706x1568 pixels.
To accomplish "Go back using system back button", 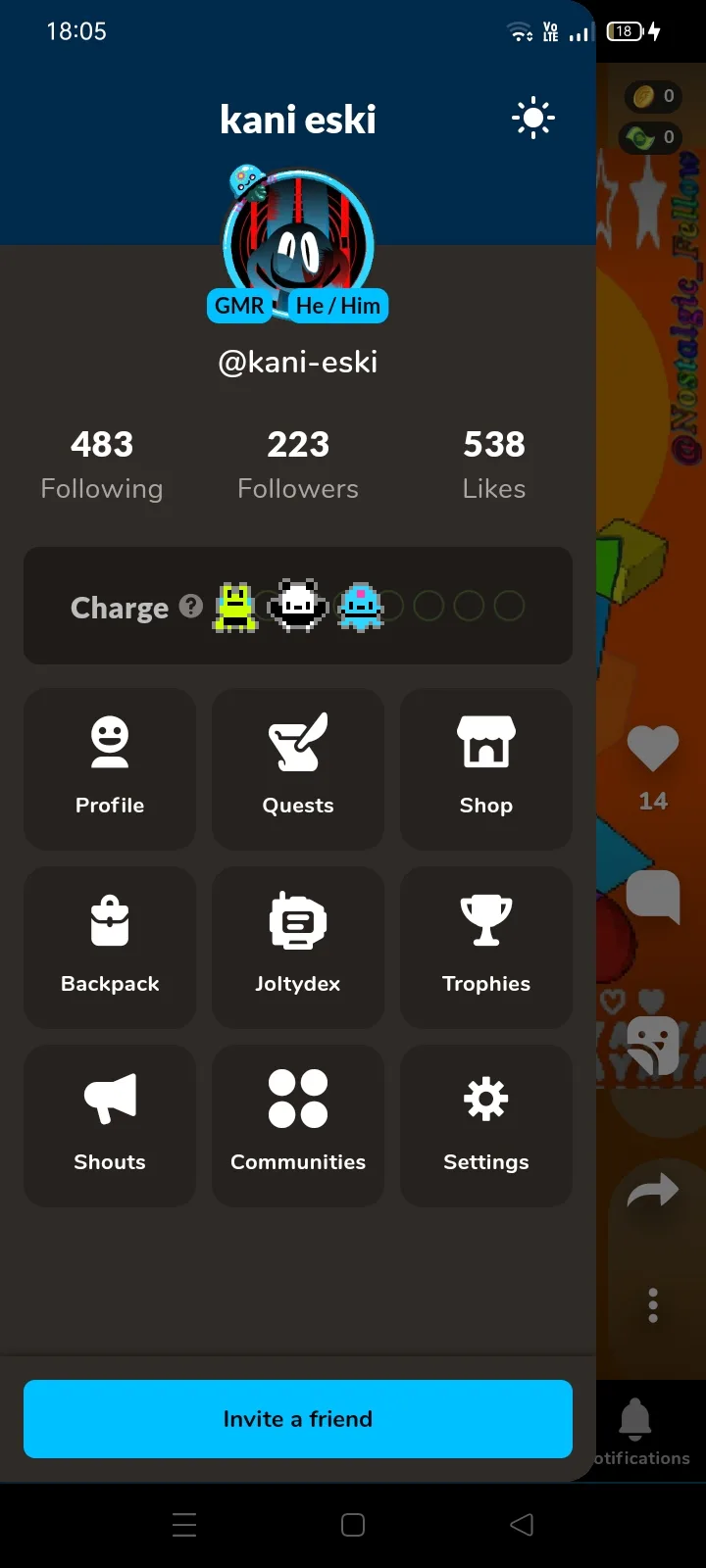I will tap(522, 1525).
